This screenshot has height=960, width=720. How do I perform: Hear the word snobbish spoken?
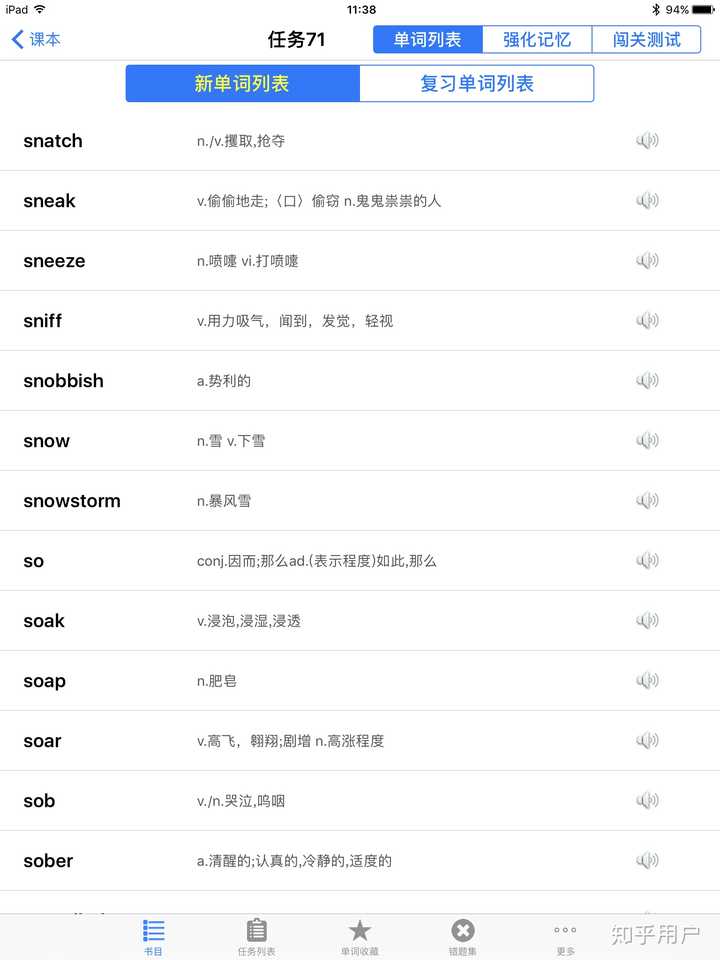click(x=647, y=381)
